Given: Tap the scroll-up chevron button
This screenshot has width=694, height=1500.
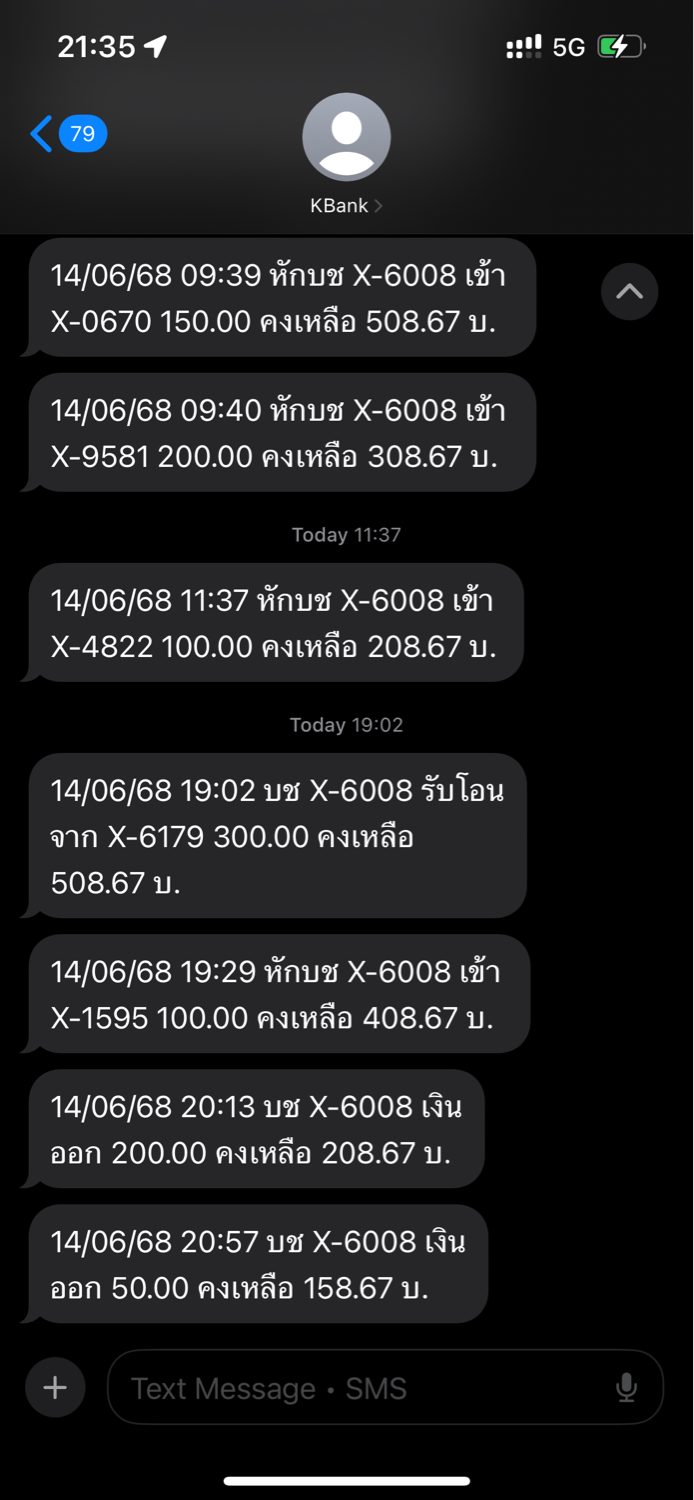Looking at the screenshot, I should (x=629, y=292).
